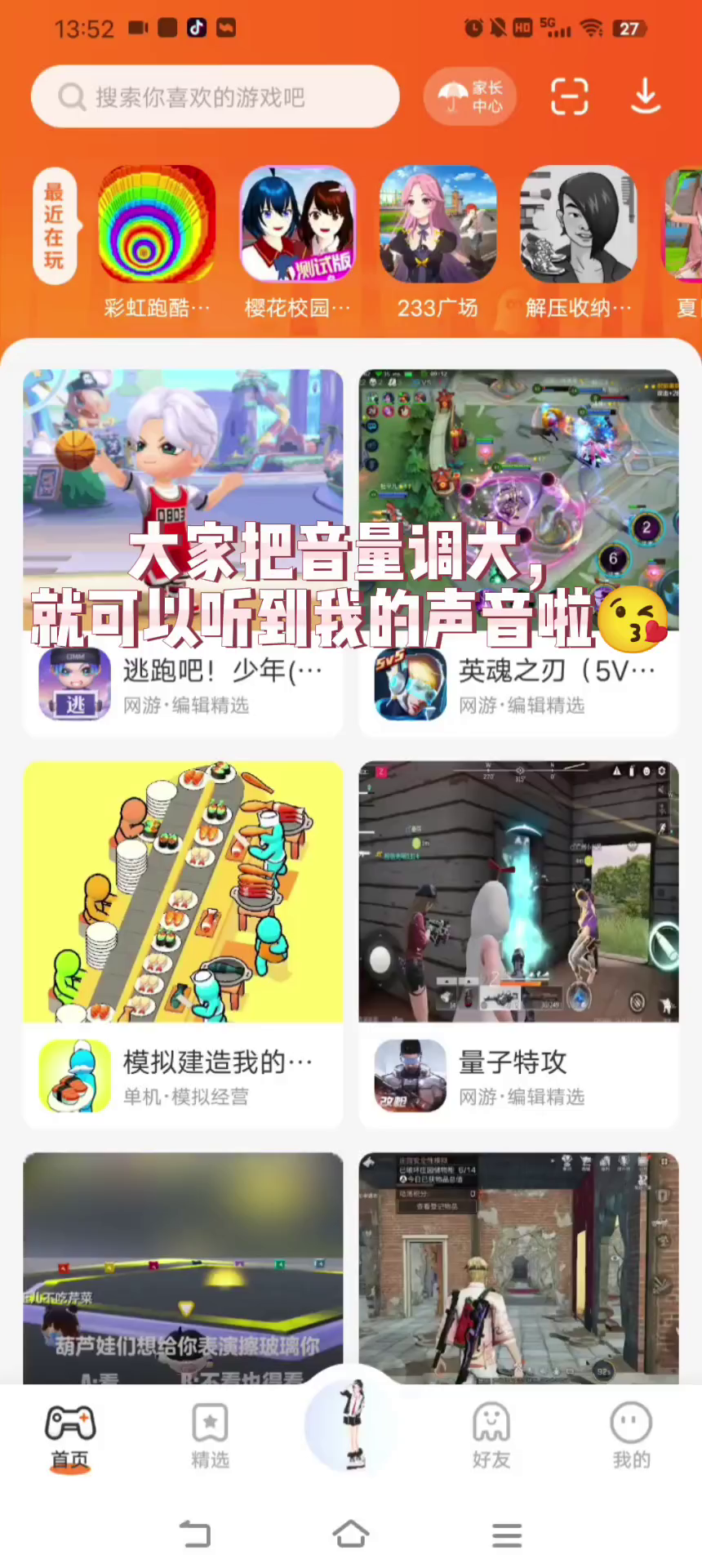
Task: Switch to the 精选 tab
Action: [210, 1436]
